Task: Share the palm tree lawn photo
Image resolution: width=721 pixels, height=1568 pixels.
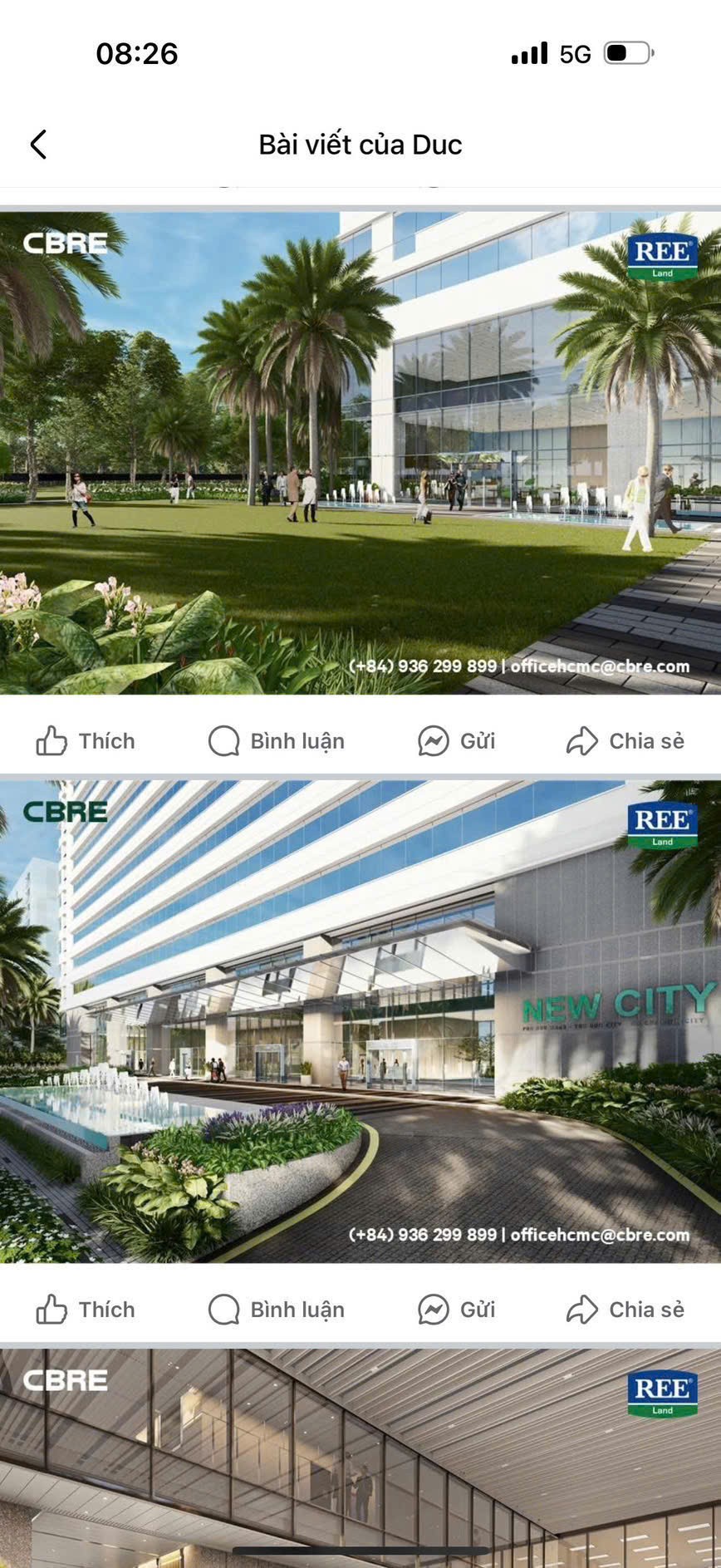Action: (625, 740)
